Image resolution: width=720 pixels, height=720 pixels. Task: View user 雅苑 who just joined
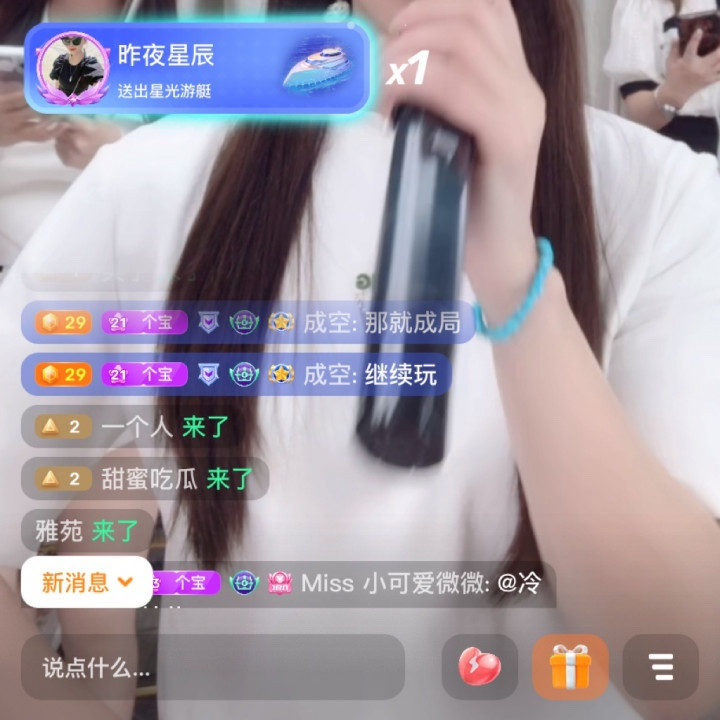point(60,531)
